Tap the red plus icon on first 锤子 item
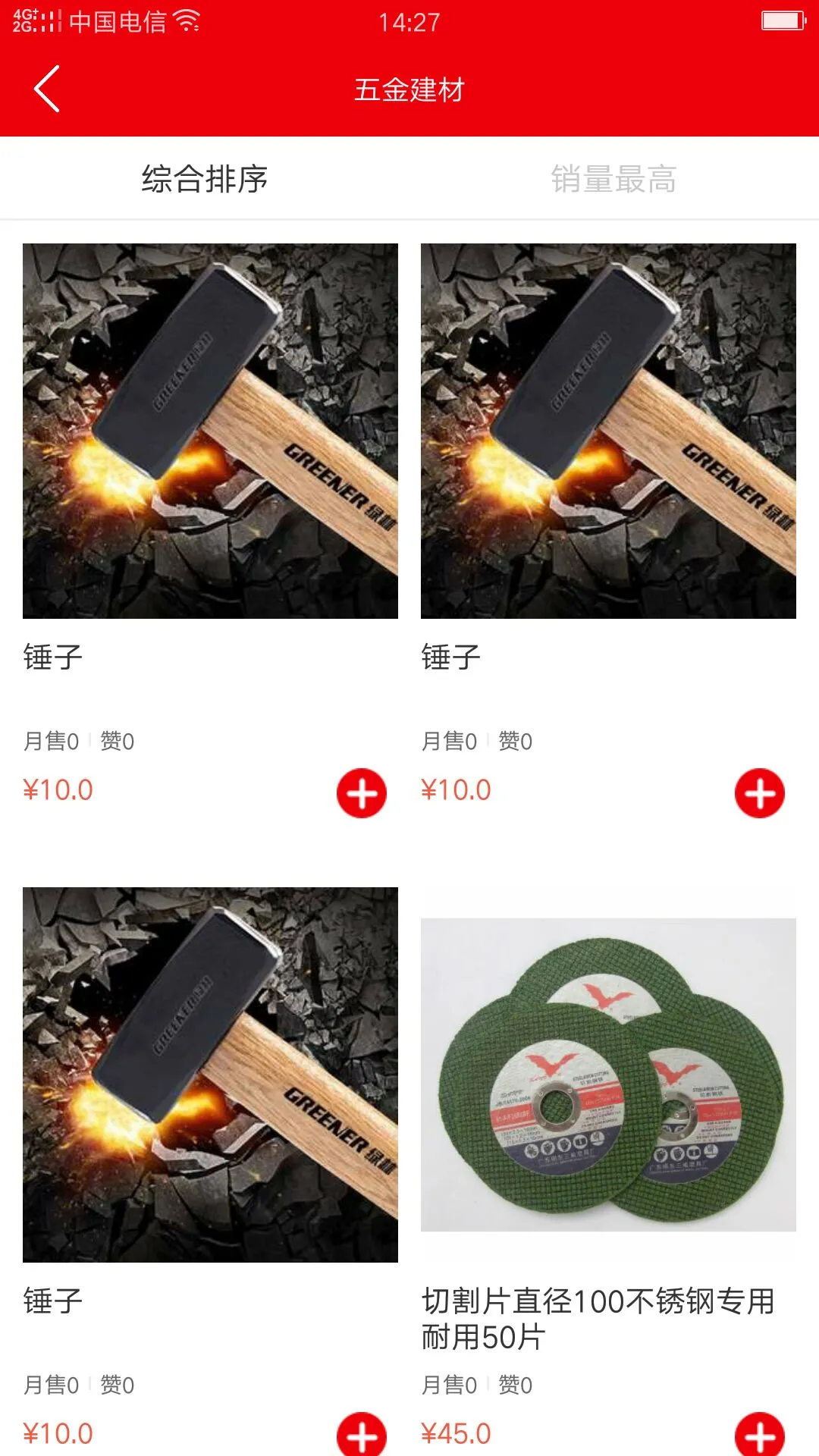 (363, 792)
